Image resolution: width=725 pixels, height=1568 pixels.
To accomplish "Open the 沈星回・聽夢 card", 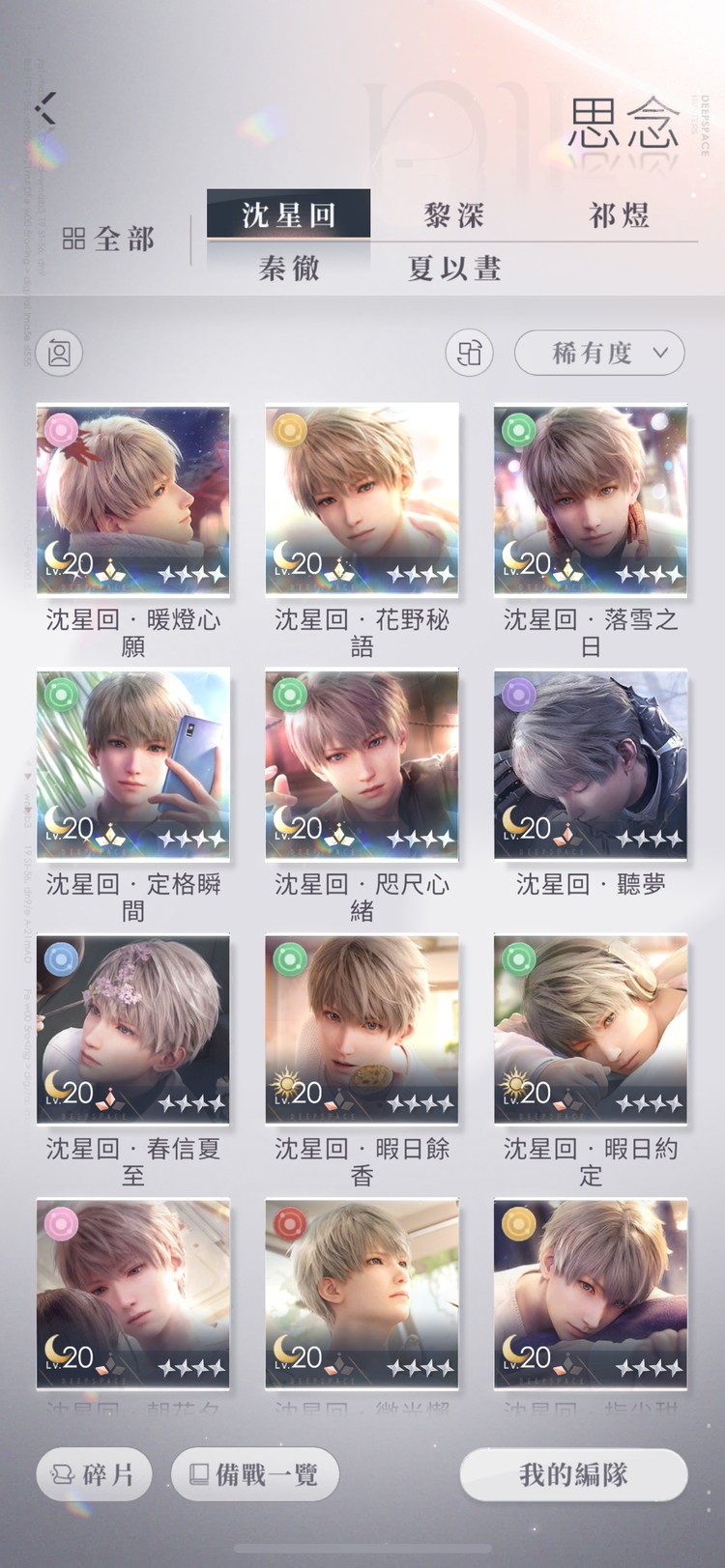I will coord(591,764).
